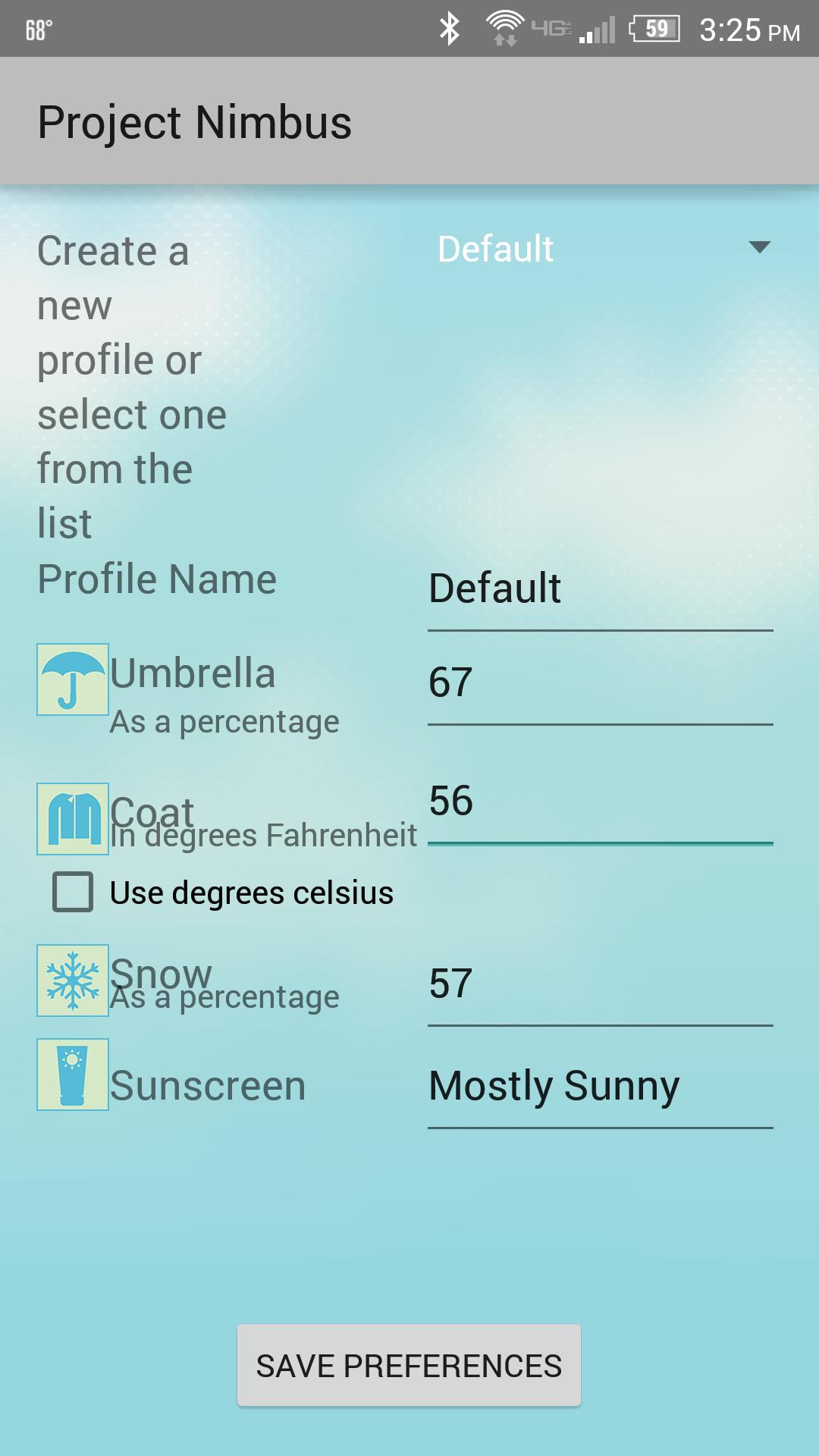Change the Sunscreen Mostly Sunny field
Screen dimensions: 819x1456
[x=599, y=1086]
